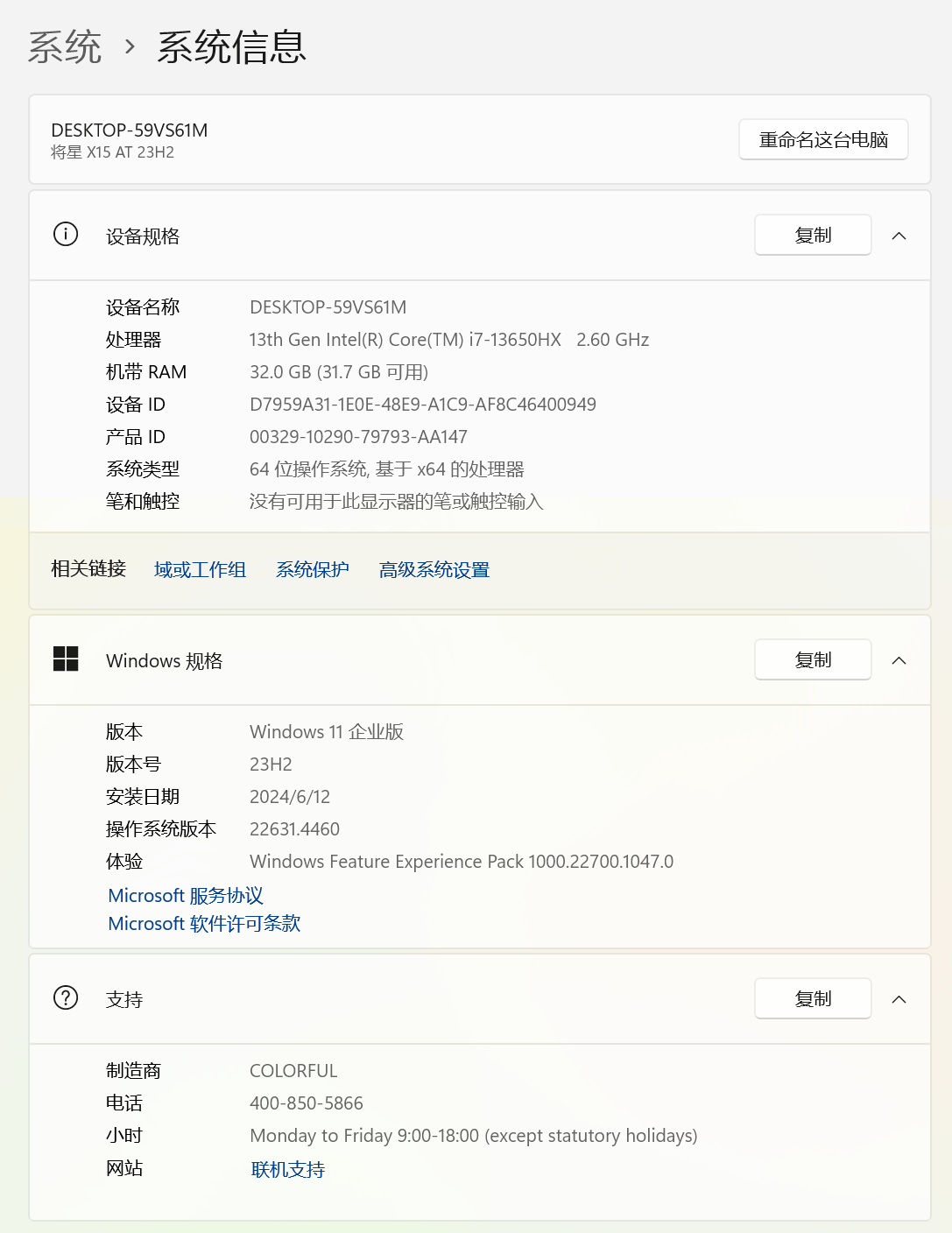The image size is (952, 1233).
Task: Open the 联机支持 website link
Action: coord(287,1170)
